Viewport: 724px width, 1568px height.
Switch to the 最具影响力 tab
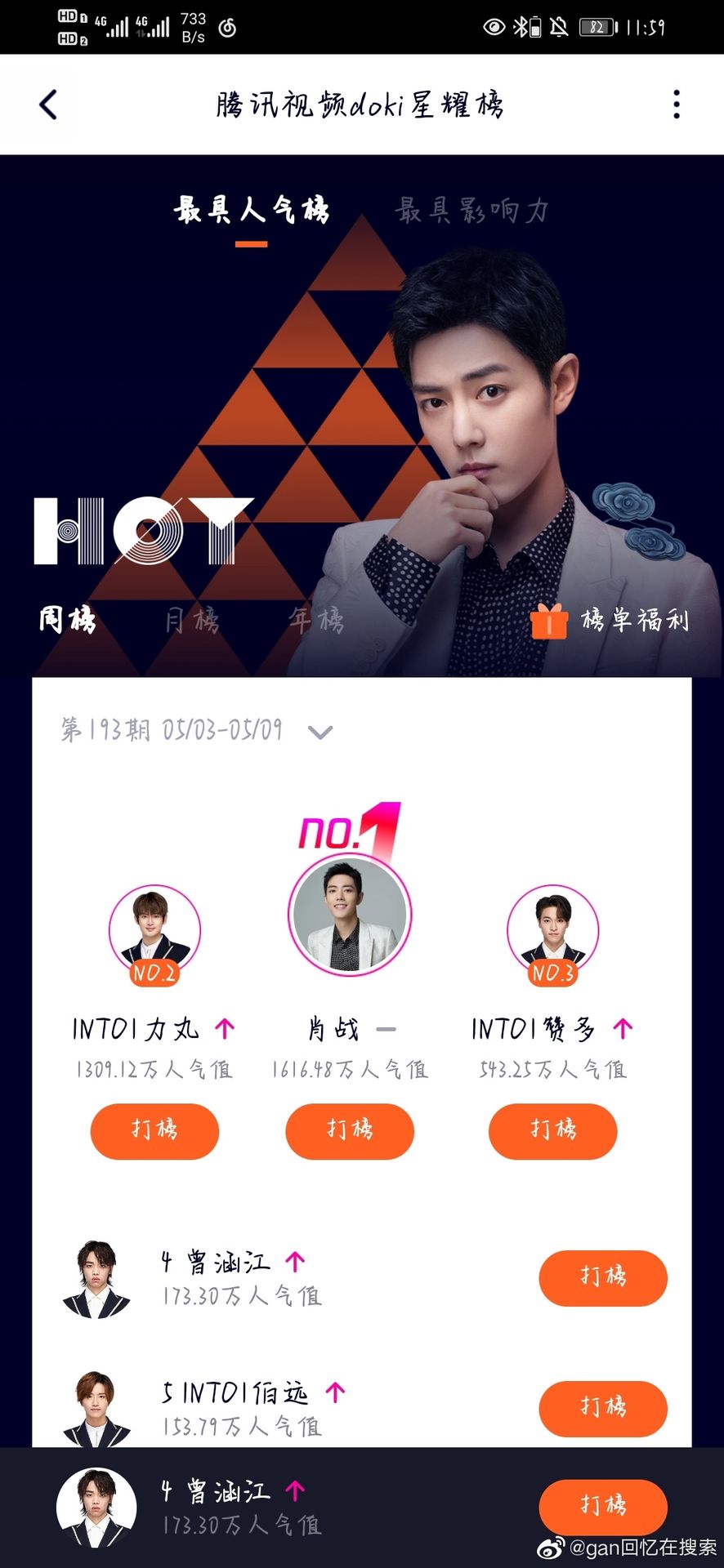(471, 210)
